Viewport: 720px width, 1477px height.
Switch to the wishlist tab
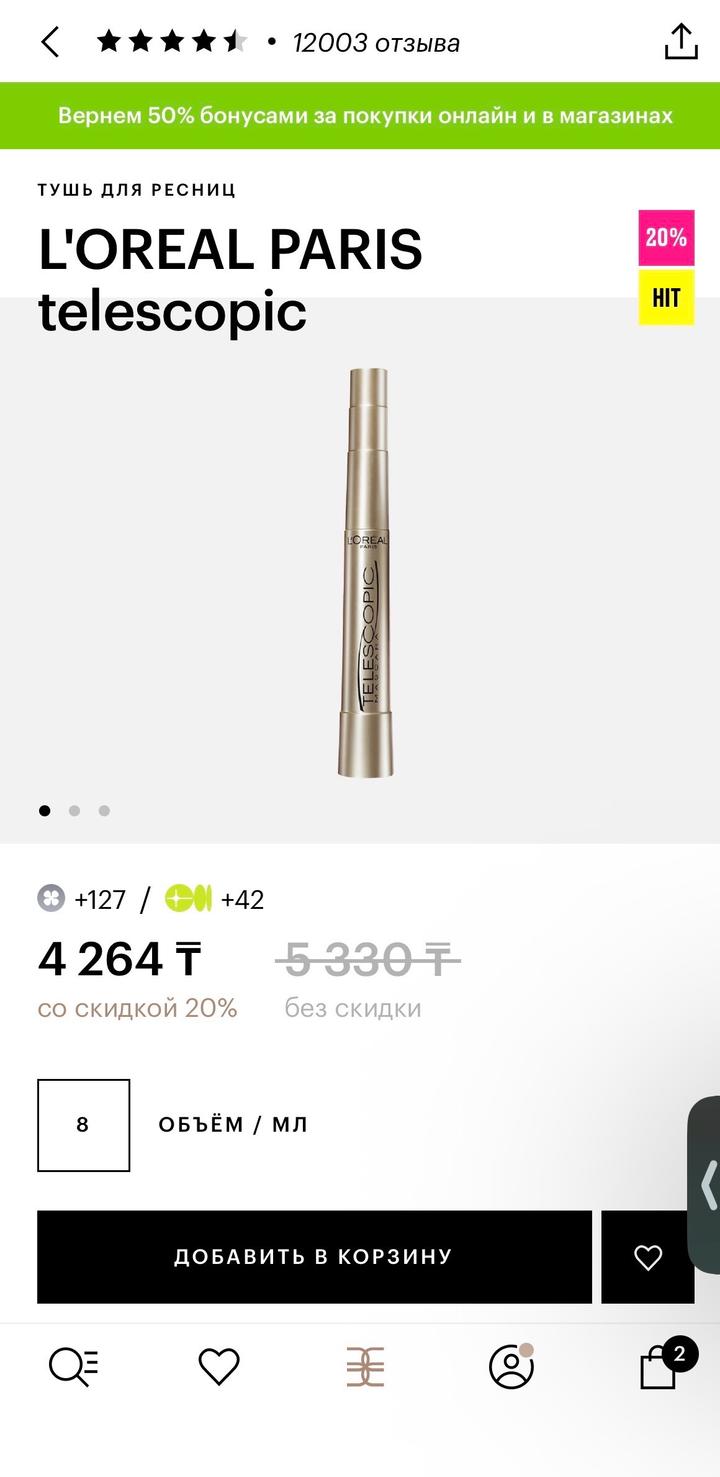click(x=218, y=1367)
